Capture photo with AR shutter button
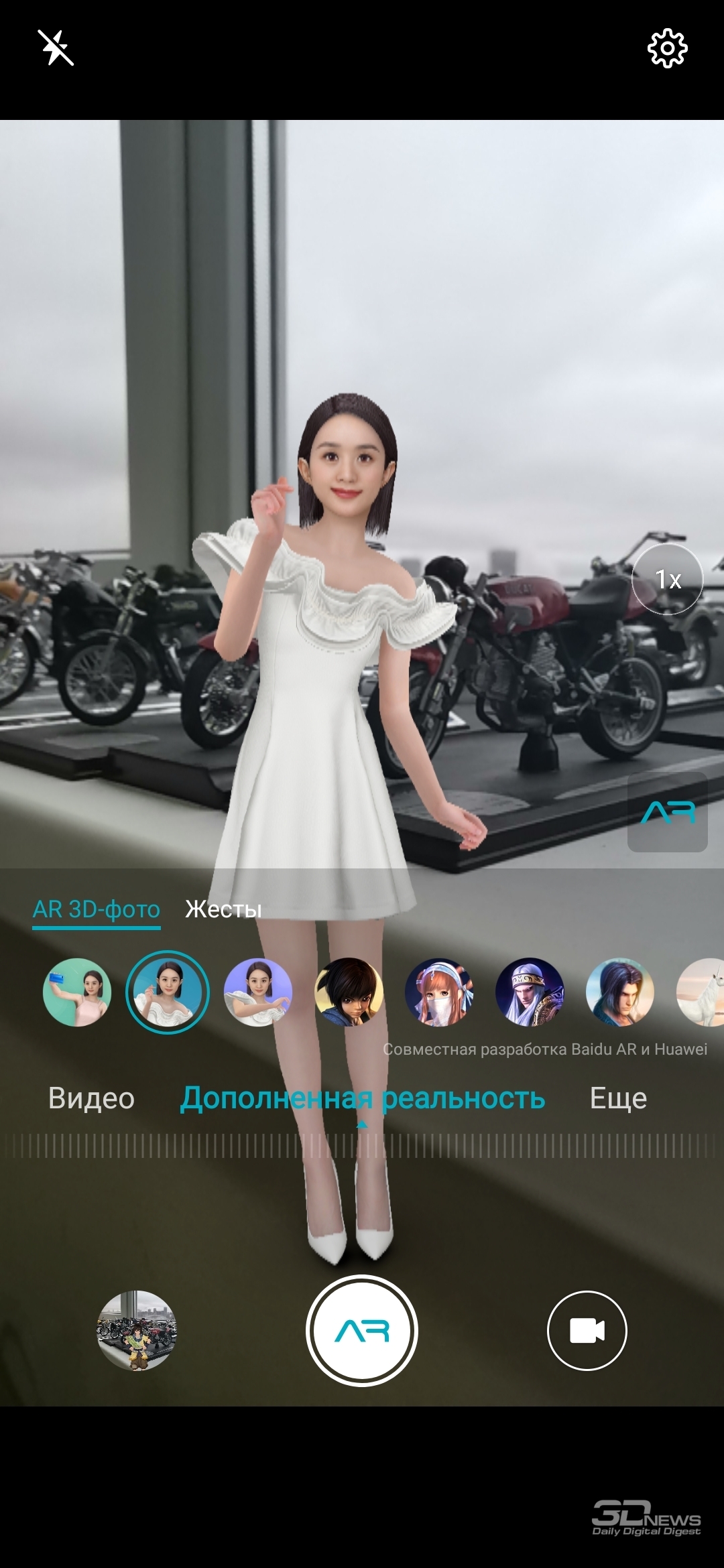Image resolution: width=724 pixels, height=1568 pixels. [362, 1330]
